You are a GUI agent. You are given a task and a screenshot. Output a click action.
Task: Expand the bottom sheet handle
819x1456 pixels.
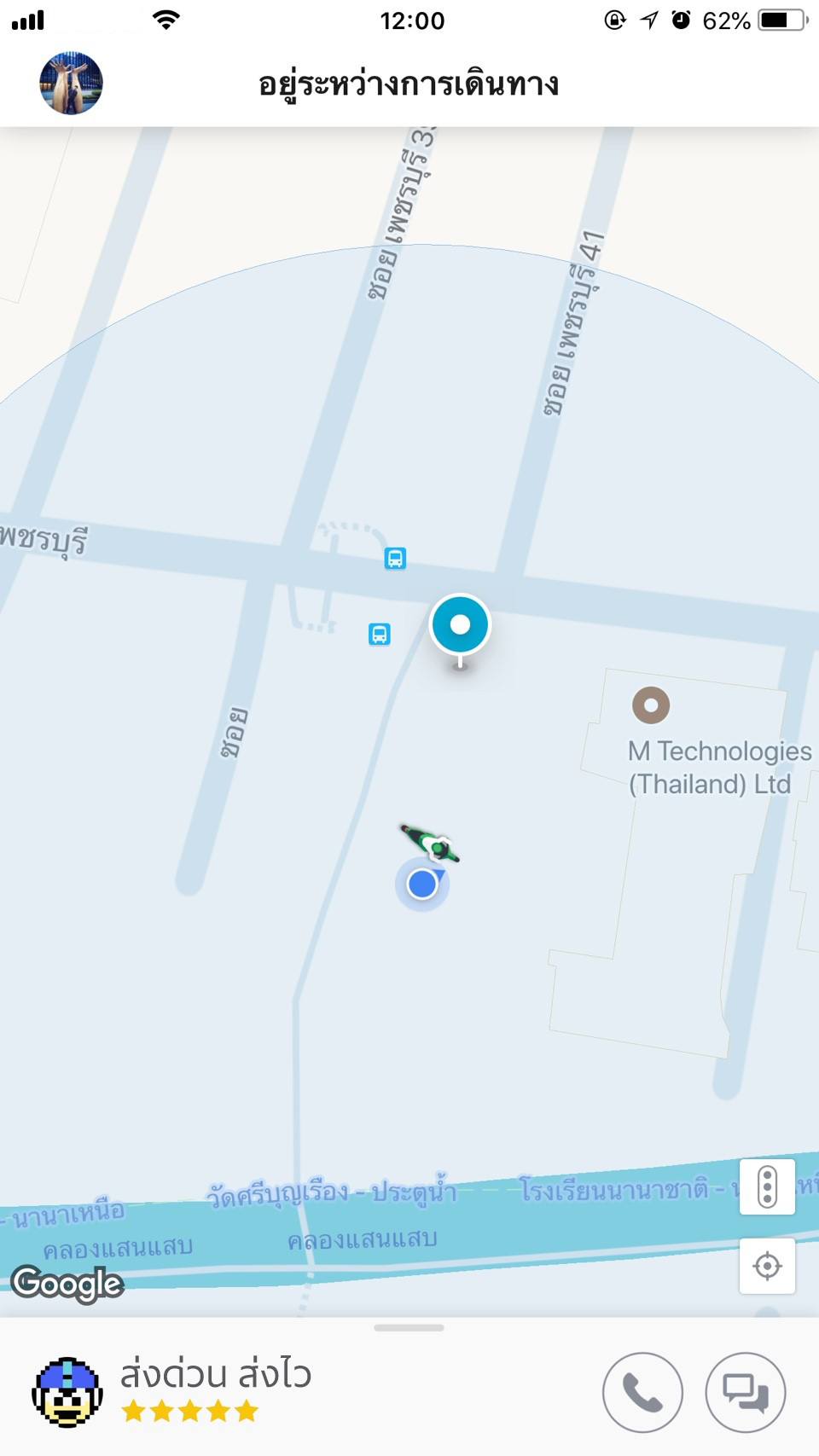point(409,1328)
